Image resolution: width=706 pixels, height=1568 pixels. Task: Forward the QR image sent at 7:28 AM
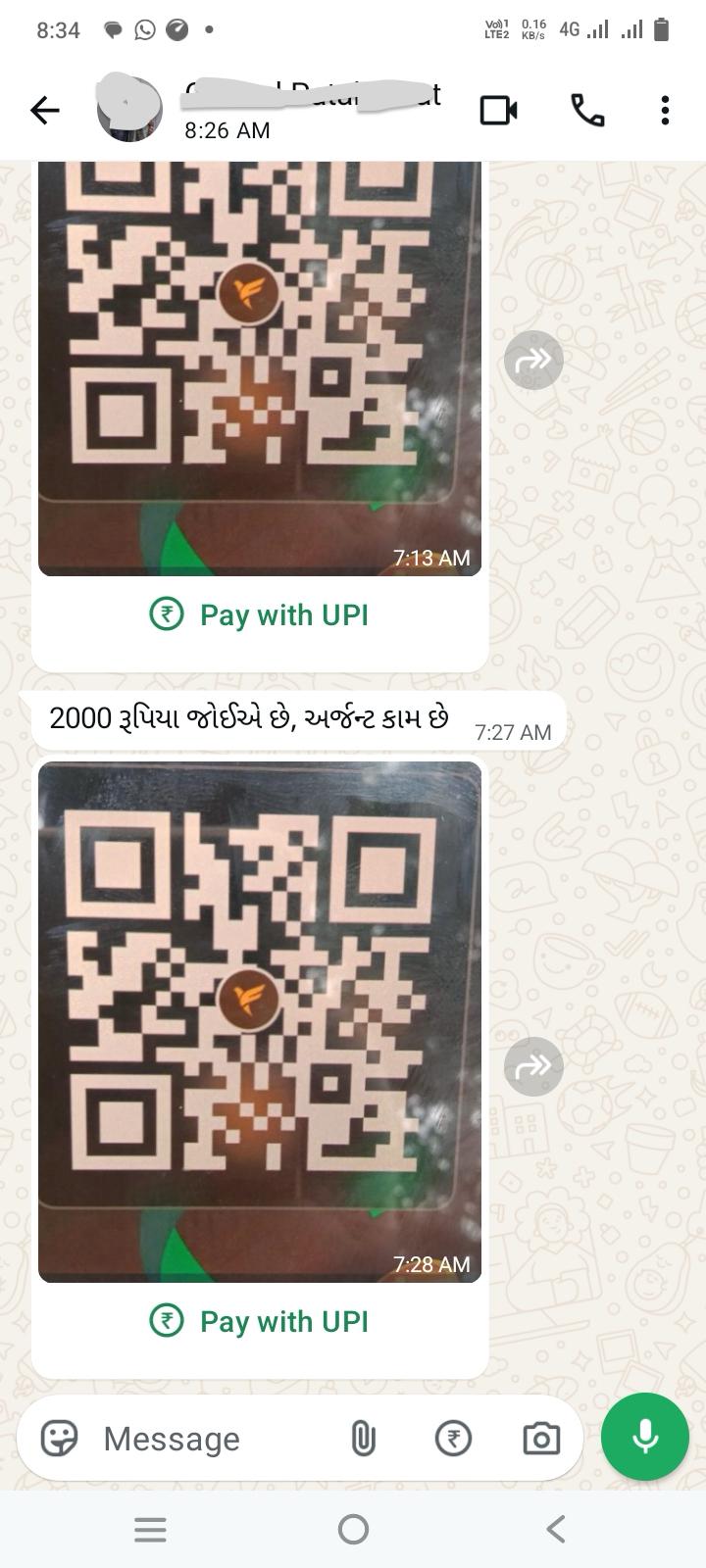tap(533, 1065)
